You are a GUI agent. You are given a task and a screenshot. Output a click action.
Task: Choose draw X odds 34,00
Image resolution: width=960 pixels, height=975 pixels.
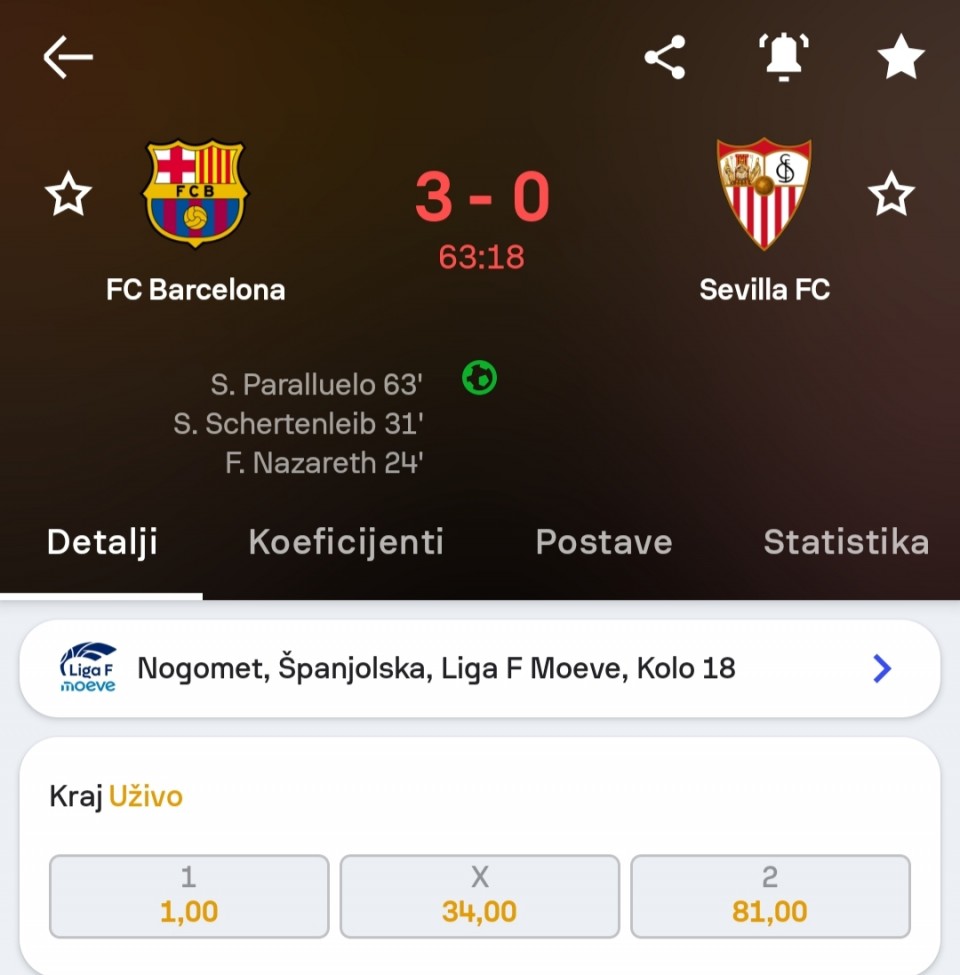[480, 896]
